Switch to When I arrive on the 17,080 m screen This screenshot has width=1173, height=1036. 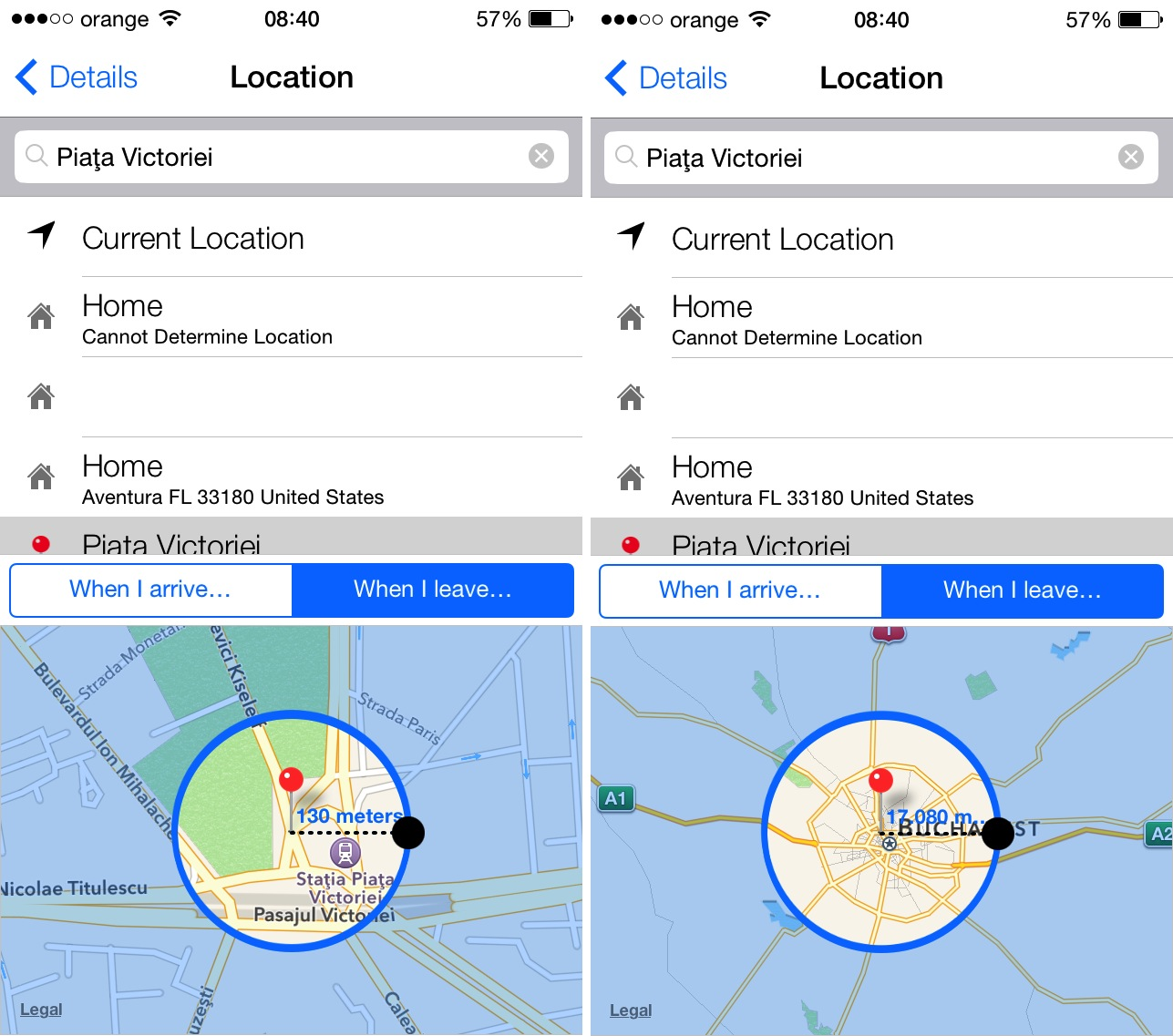[740, 590]
